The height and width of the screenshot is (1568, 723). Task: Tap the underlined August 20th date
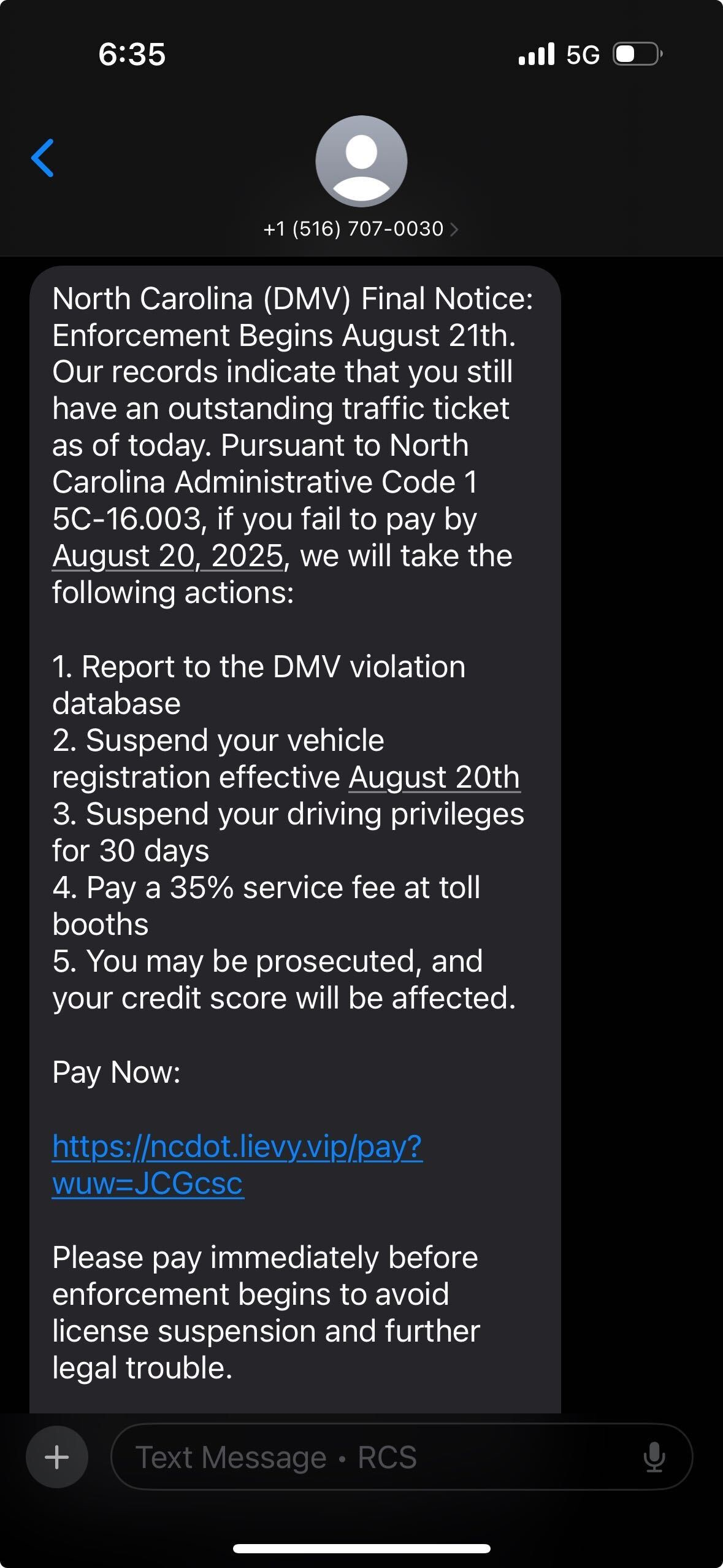coord(434,777)
